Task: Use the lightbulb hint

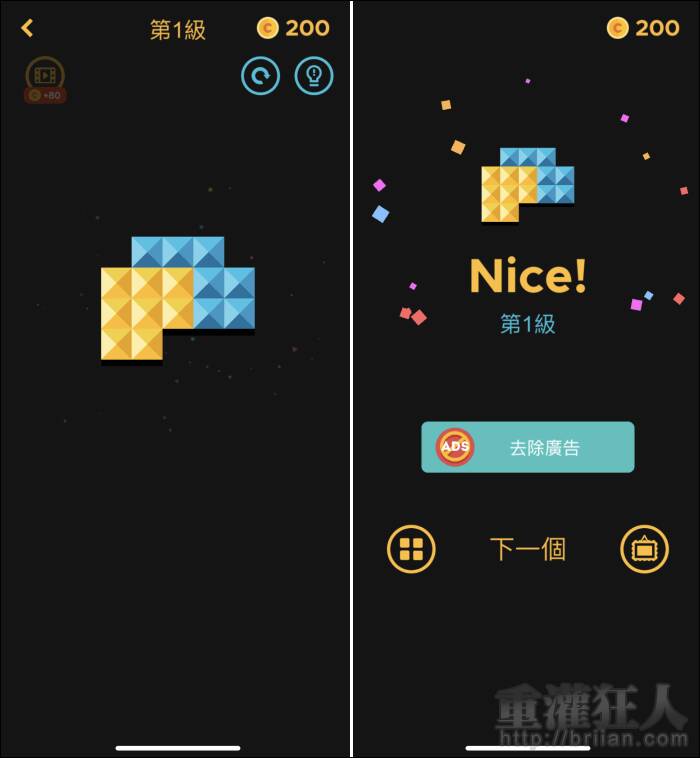Action: click(x=314, y=76)
